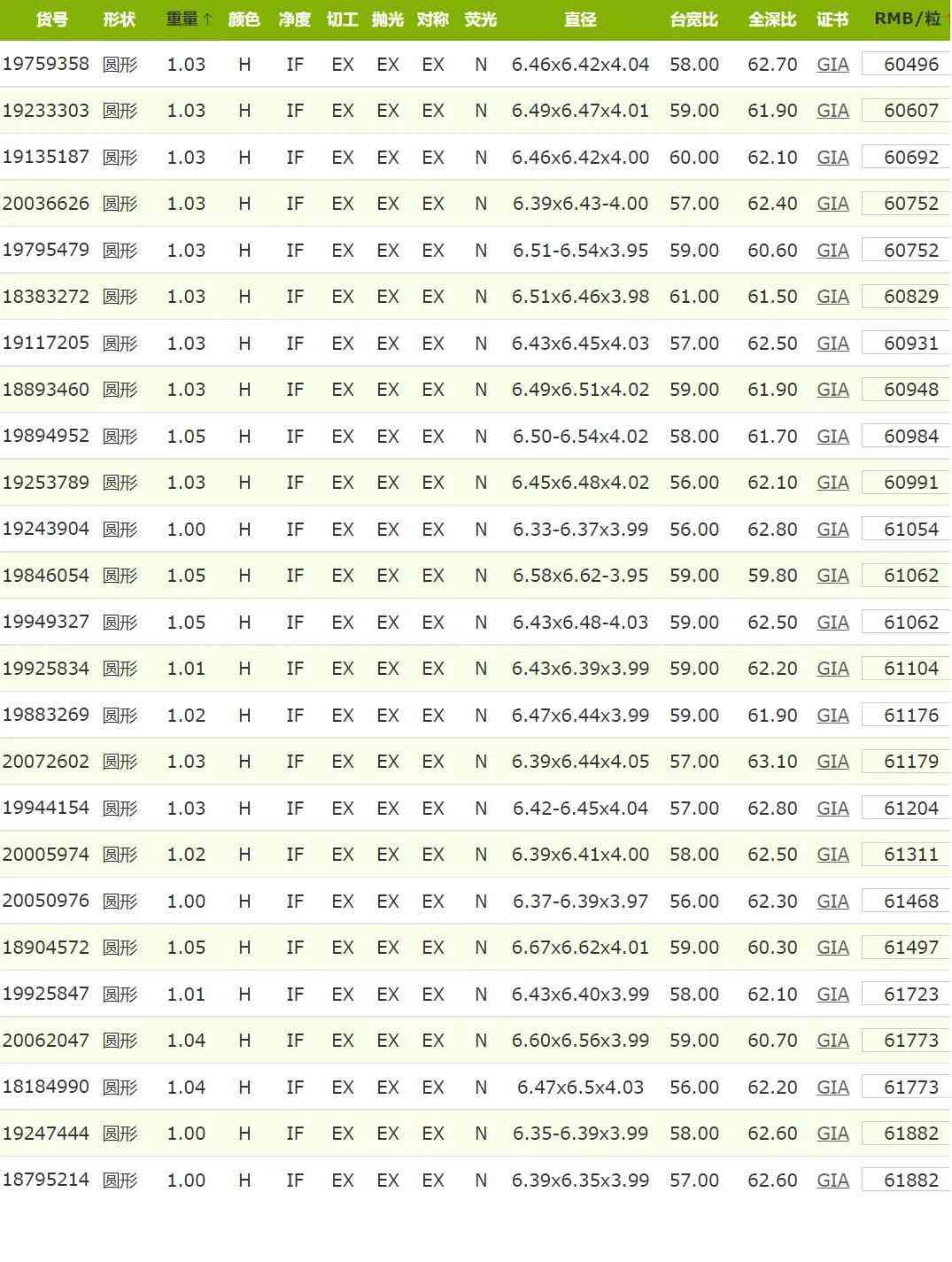Screen dimensions: 952x1262
Task: View GIA certificate of item 20072602
Action: [832, 762]
